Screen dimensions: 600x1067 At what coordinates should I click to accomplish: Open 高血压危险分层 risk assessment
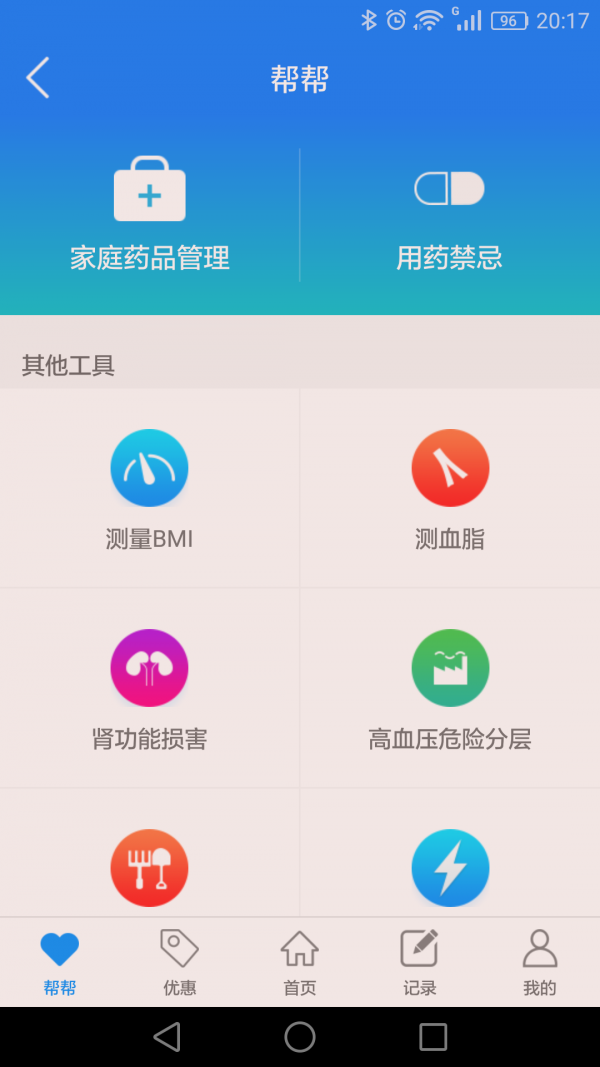pyautogui.click(x=450, y=690)
